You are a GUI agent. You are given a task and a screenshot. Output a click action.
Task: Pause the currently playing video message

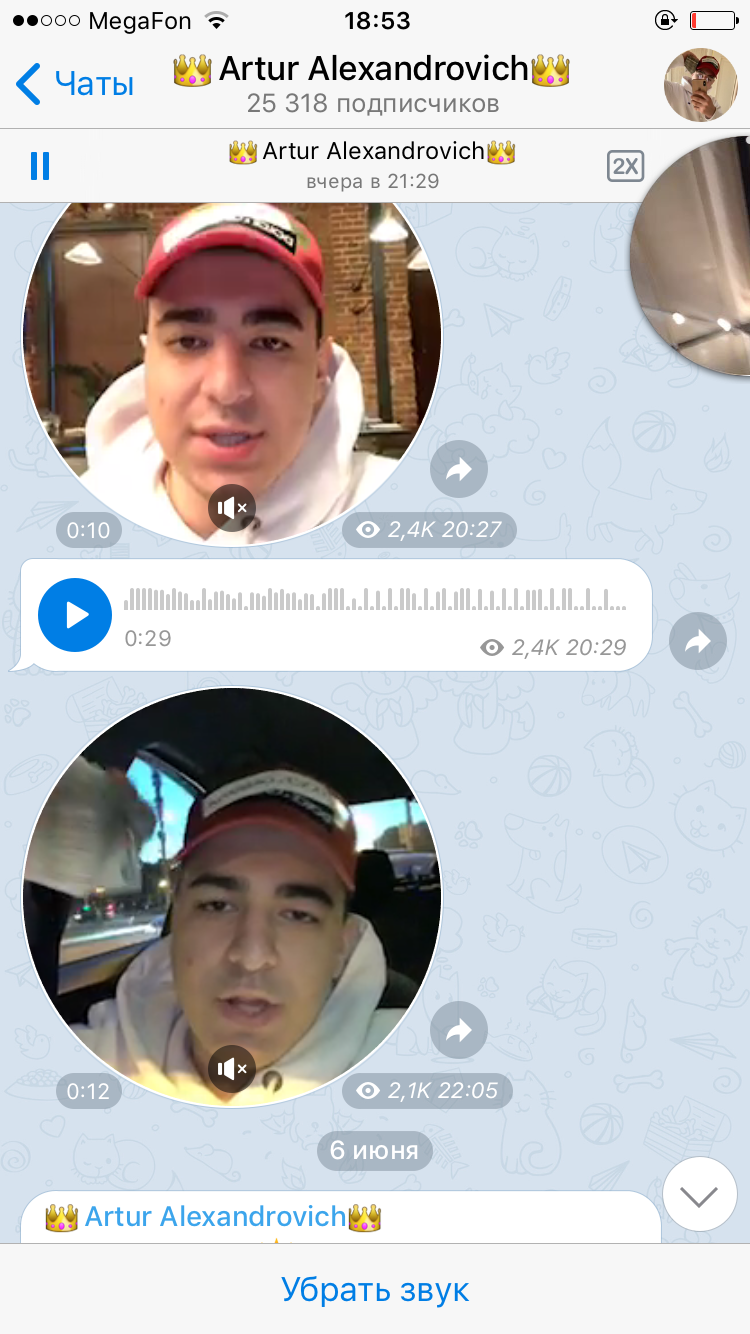(x=40, y=165)
